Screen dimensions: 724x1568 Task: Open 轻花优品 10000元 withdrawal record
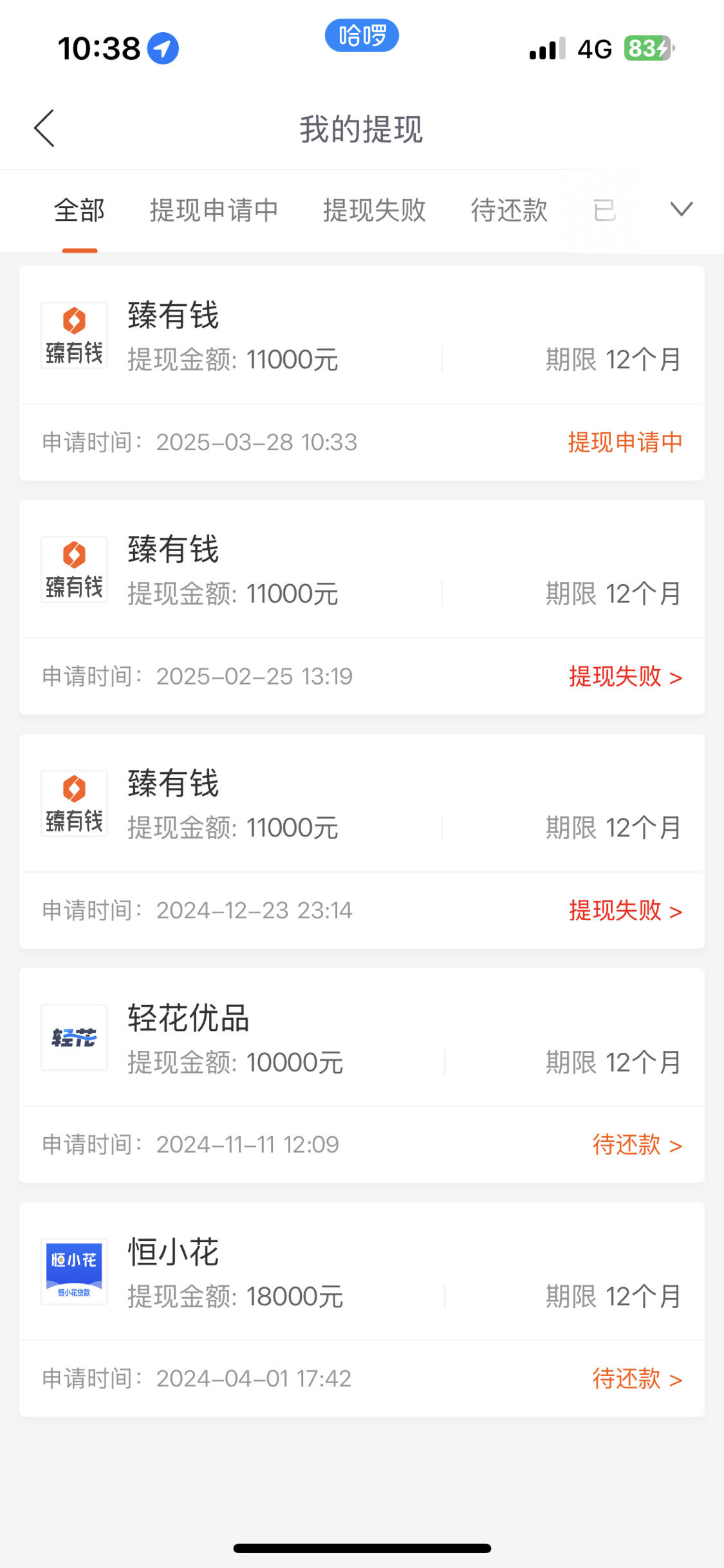pos(362,1075)
